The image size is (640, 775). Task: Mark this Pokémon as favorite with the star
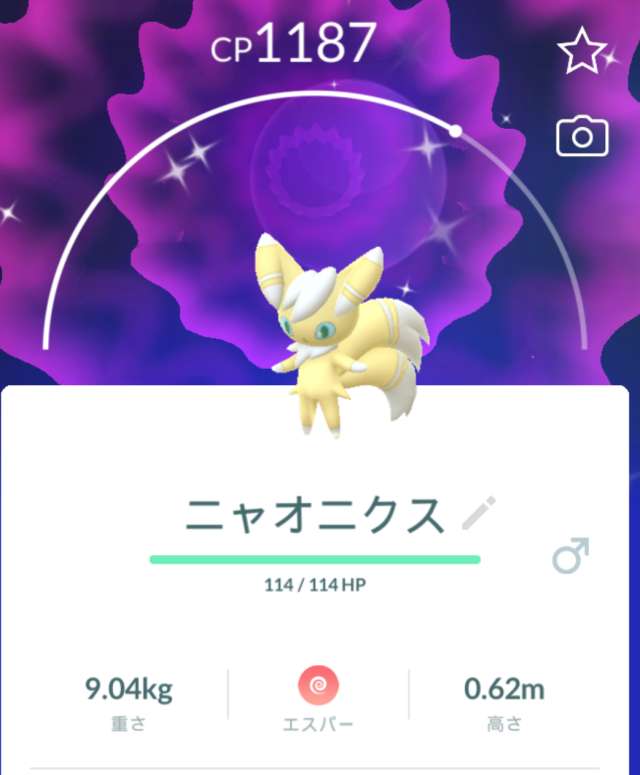coord(581,52)
